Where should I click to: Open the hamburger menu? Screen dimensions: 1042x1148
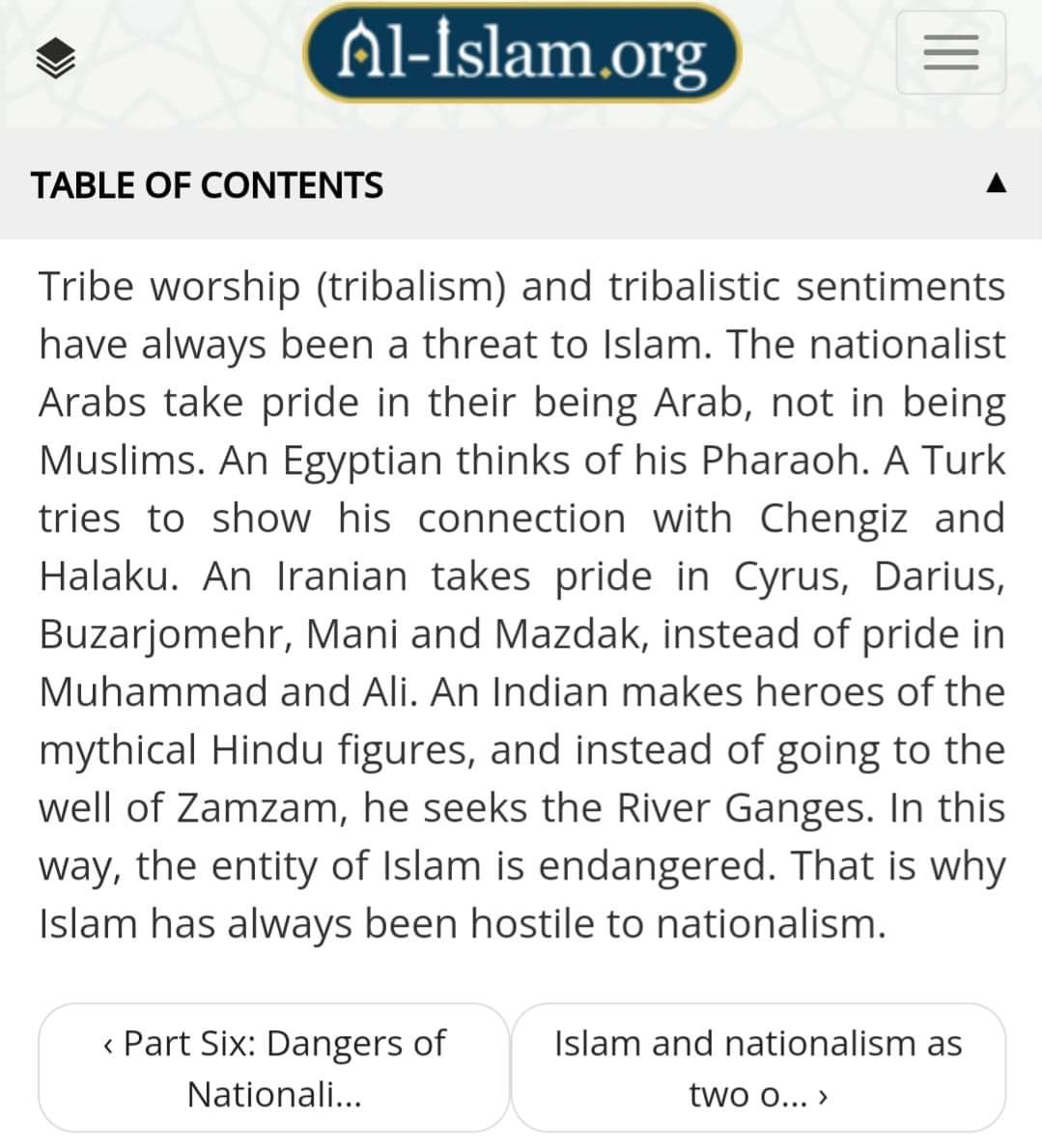(x=950, y=53)
